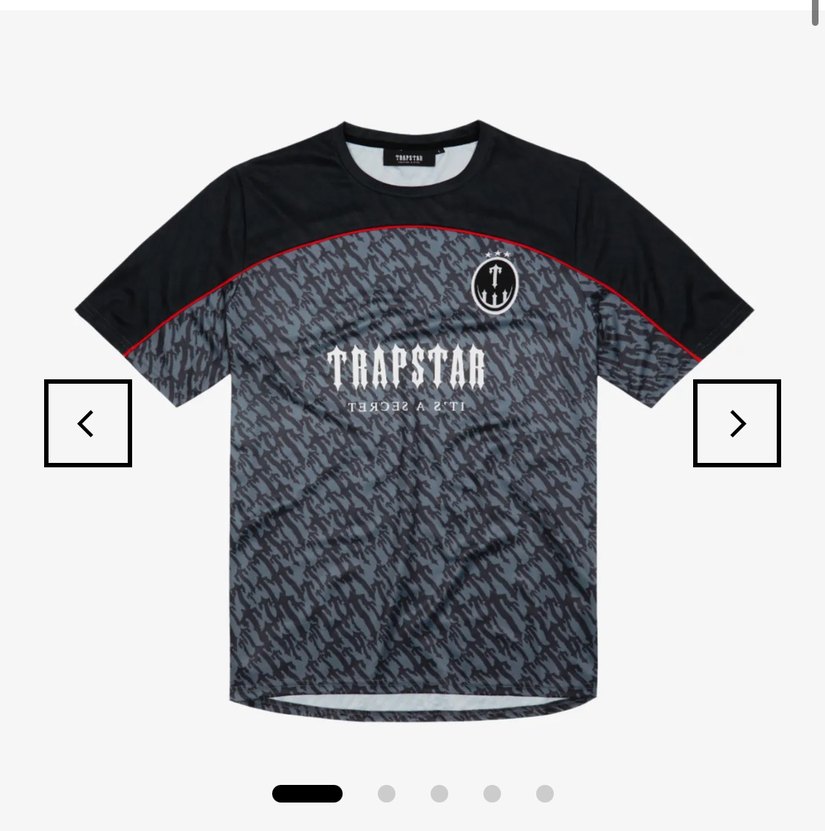Open the Trapstar jersey product image
This screenshot has height=831, width=825.
click(x=412, y=420)
